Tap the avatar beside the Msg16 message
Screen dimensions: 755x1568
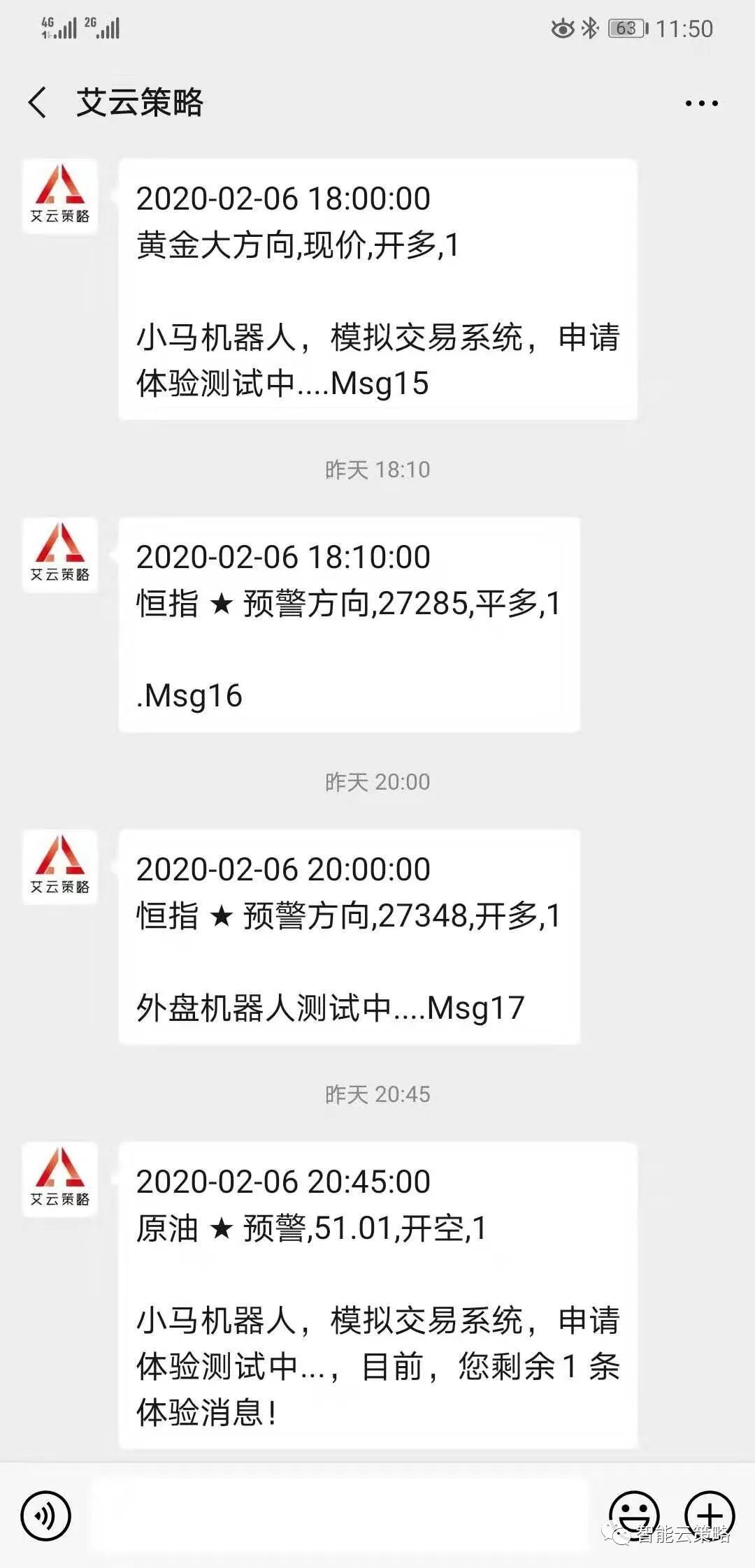pyautogui.click(x=60, y=556)
